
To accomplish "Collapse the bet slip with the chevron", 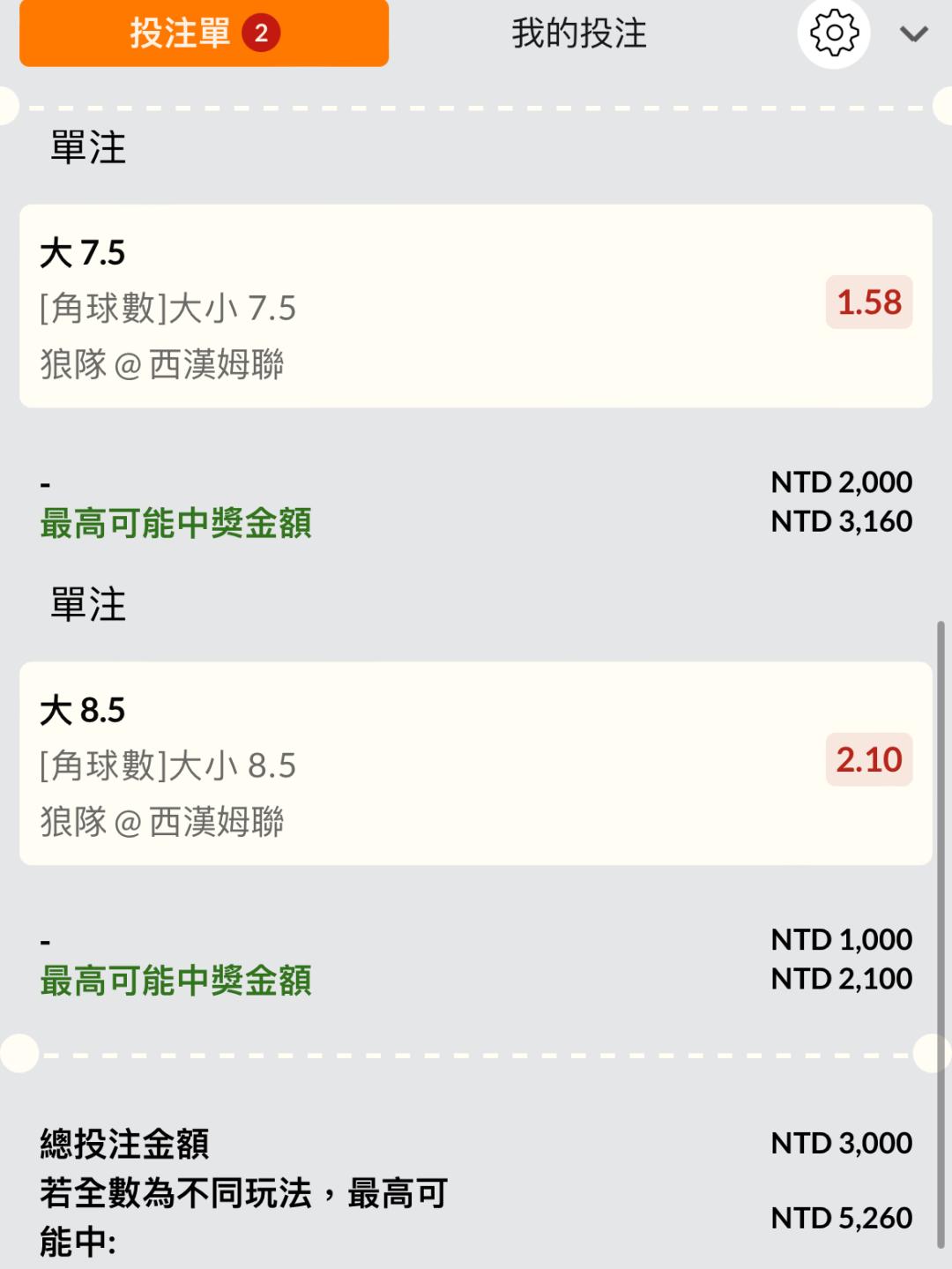I will (913, 34).
